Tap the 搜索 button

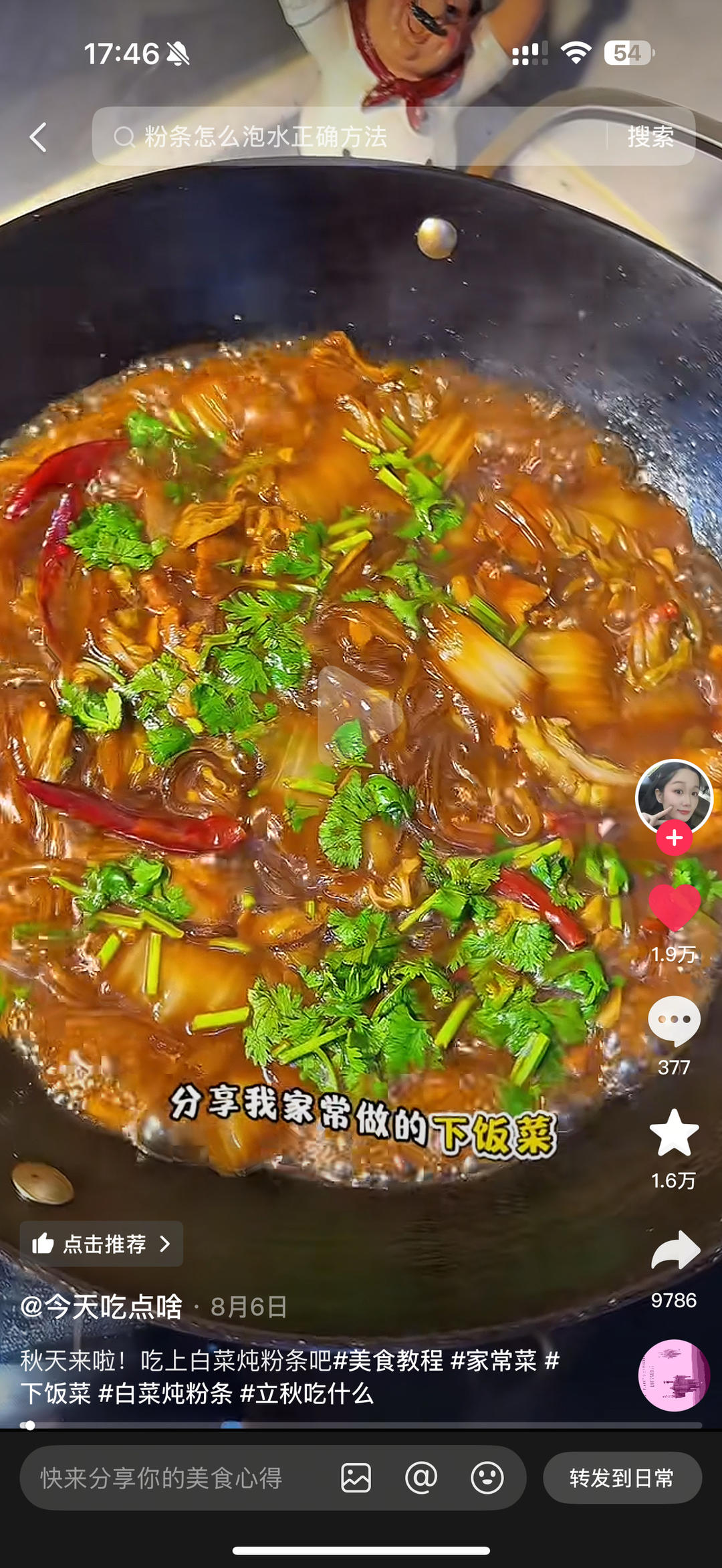coord(650,137)
